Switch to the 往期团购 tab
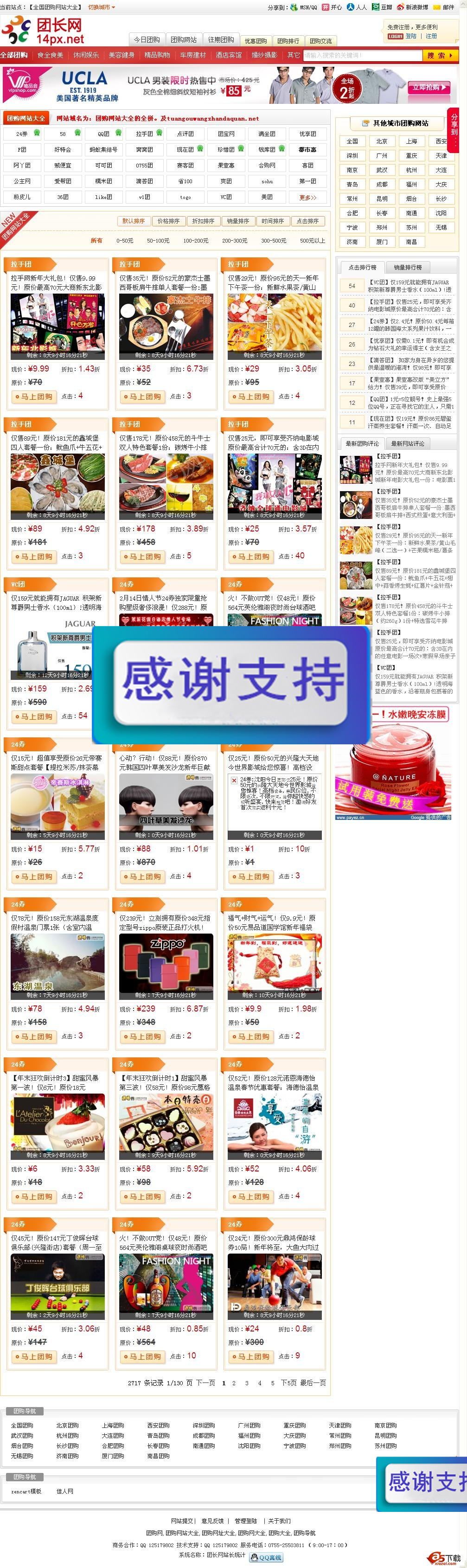 click(220, 39)
